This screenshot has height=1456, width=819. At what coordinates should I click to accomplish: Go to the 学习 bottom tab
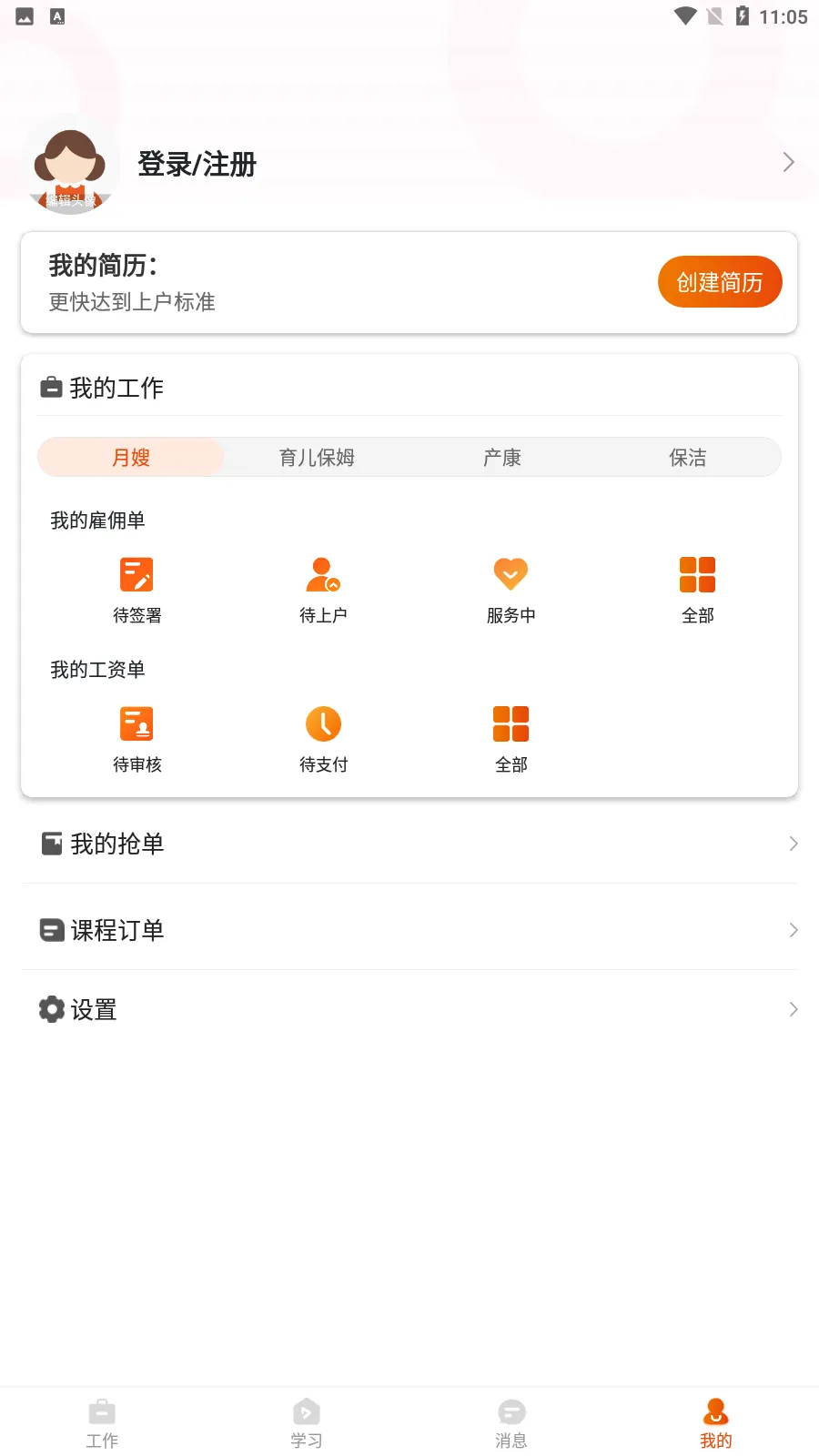pyautogui.click(x=307, y=1423)
